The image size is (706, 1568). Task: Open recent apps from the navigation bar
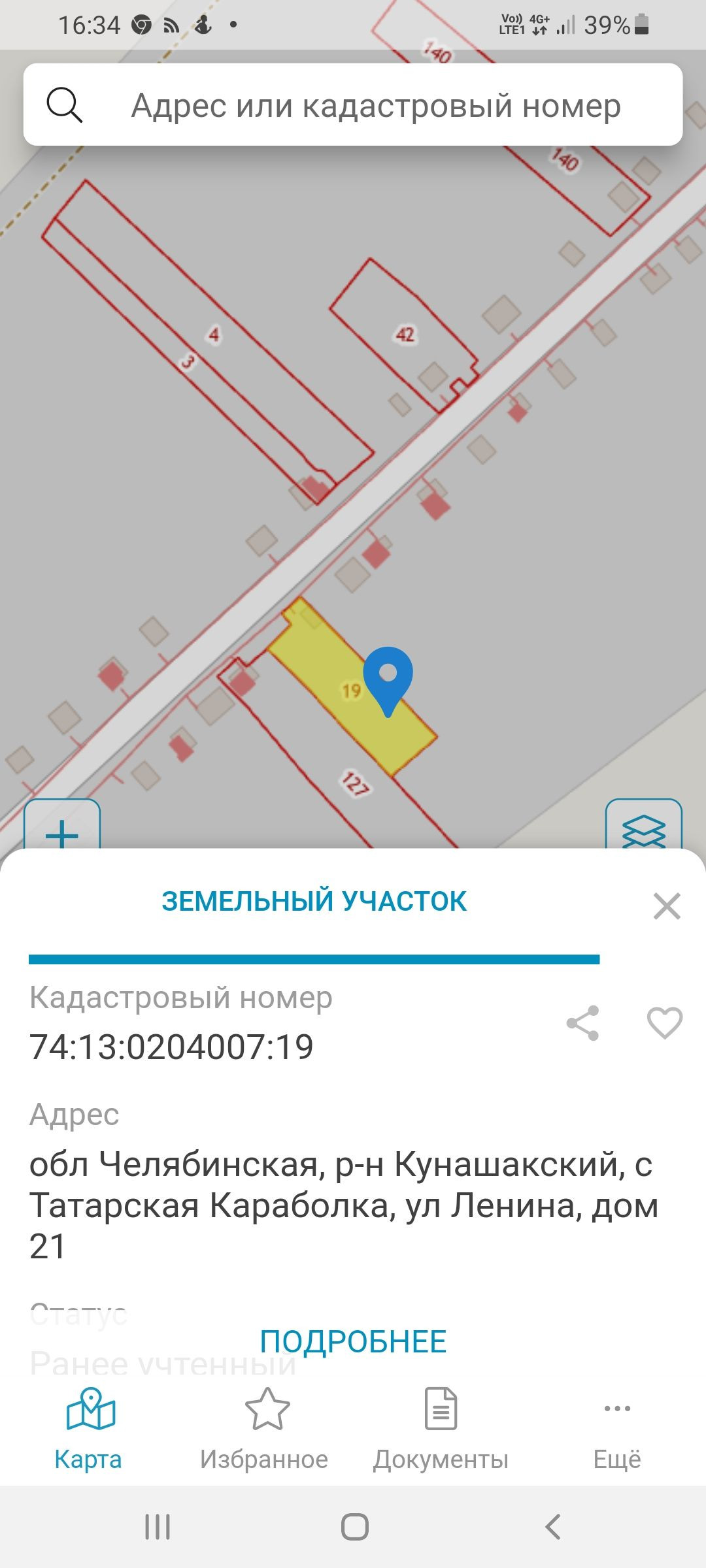click(157, 1527)
